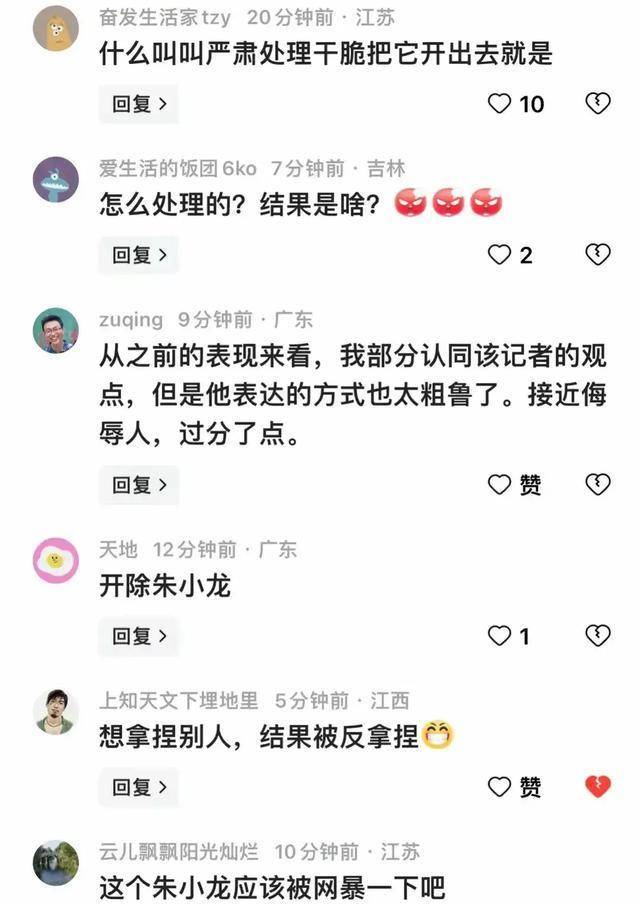Dislike 爱生活的饭团6ko's comment

tap(597, 255)
